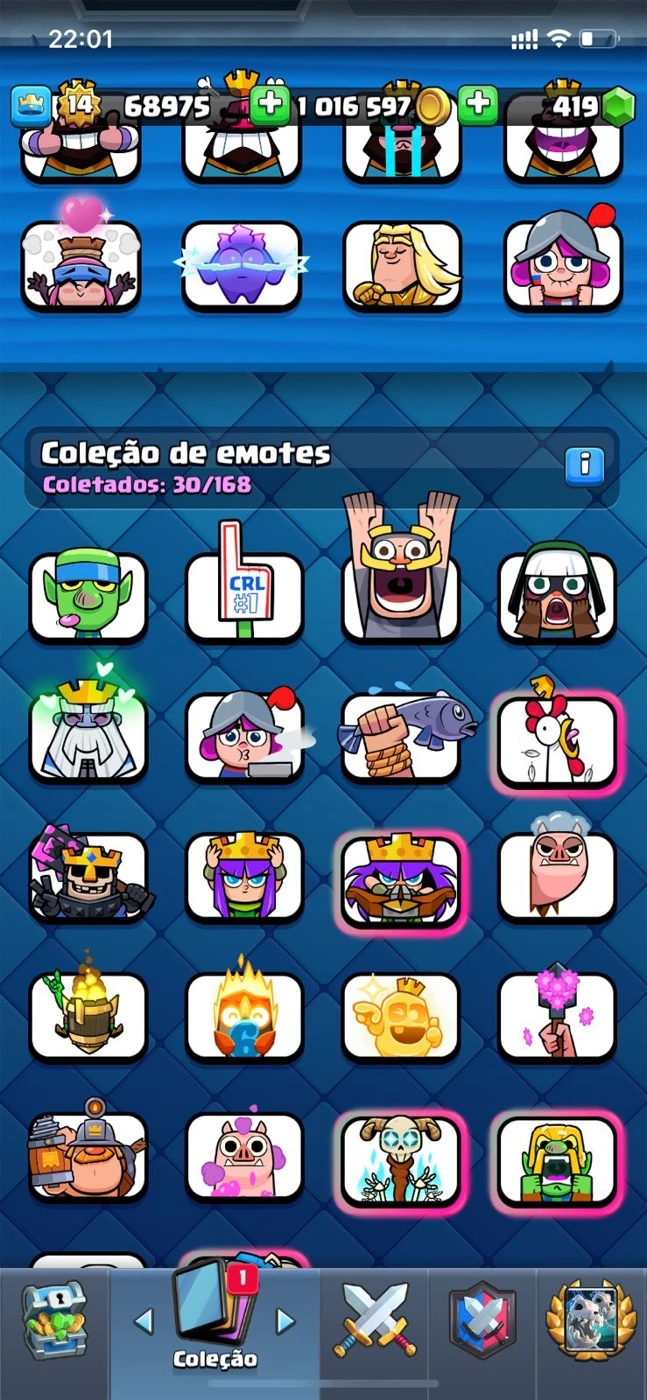
Task: Select the golden genie emote
Action: (401, 1017)
